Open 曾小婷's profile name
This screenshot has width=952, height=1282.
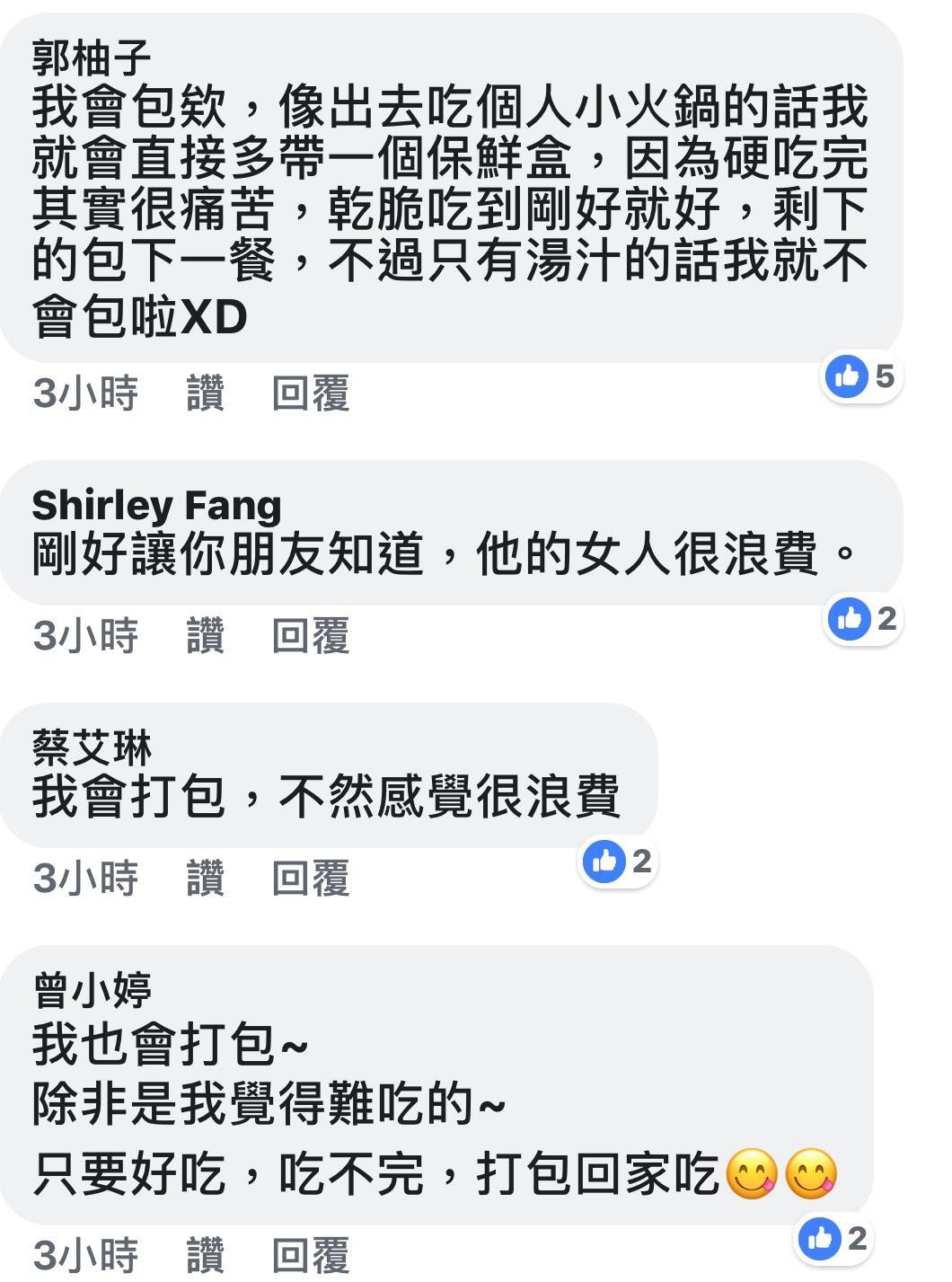pyautogui.click(x=91, y=990)
